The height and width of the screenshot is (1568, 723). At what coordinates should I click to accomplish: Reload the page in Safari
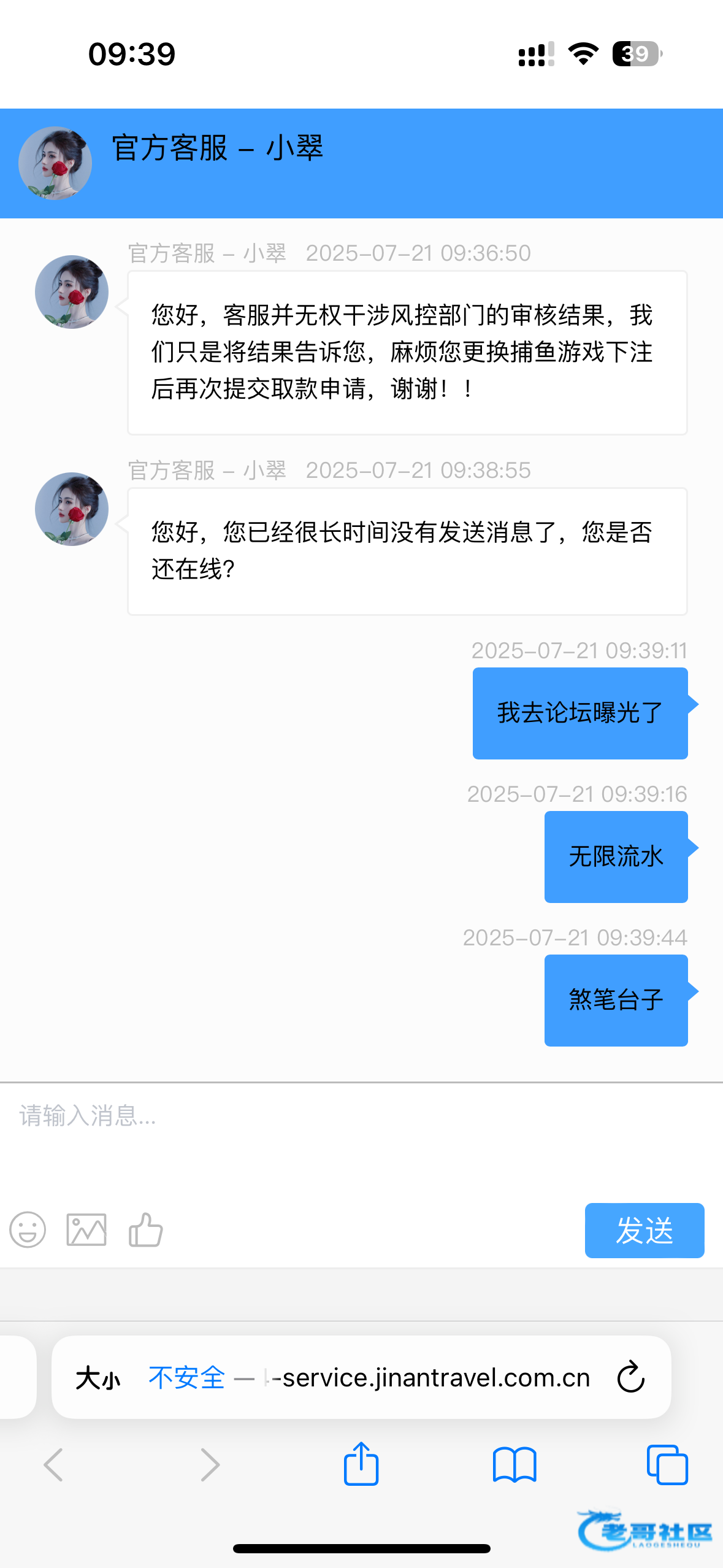(631, 1377)
